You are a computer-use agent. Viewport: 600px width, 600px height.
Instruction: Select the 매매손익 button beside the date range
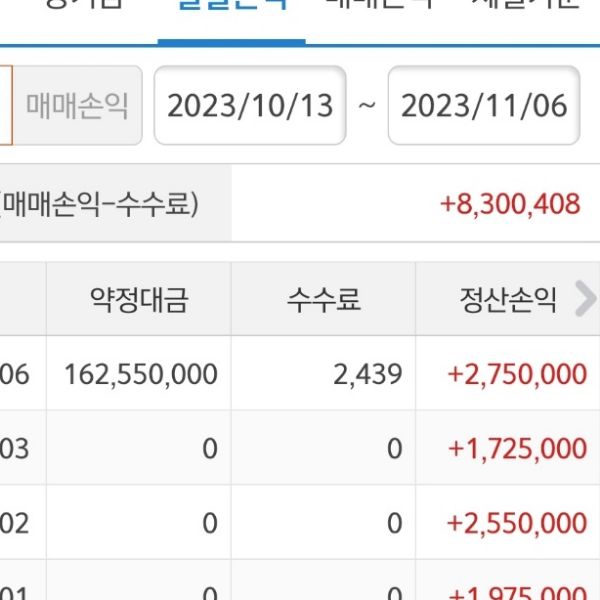click(77, 106)
